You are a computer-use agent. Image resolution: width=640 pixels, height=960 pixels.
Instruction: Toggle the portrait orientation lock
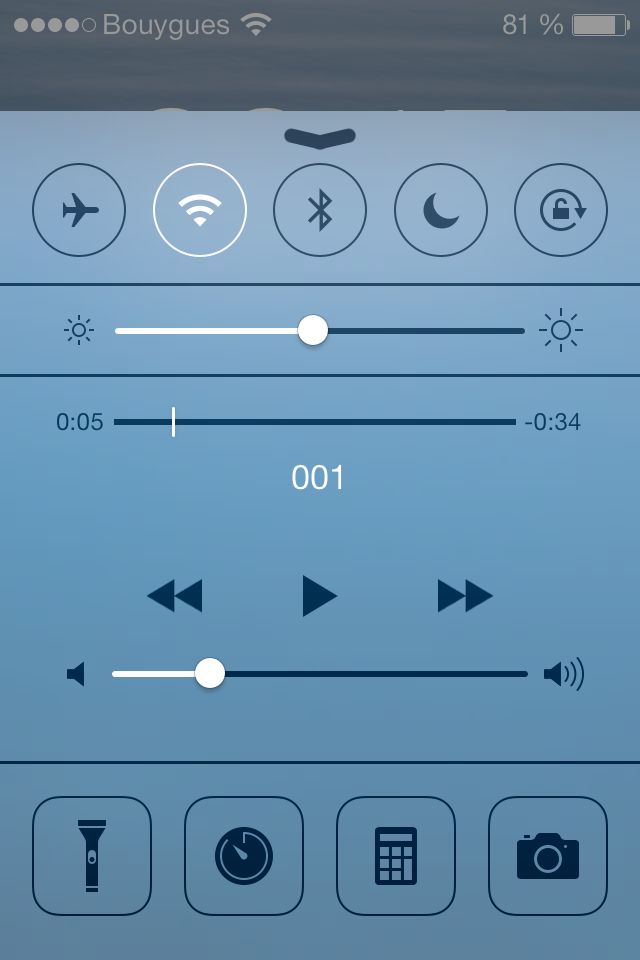[560, 210]
